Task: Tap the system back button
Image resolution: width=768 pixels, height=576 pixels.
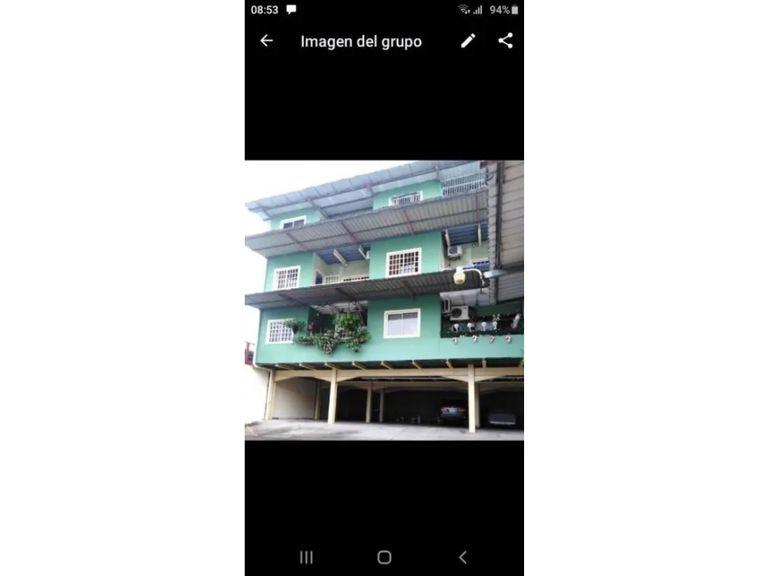Action: (462, 557)
